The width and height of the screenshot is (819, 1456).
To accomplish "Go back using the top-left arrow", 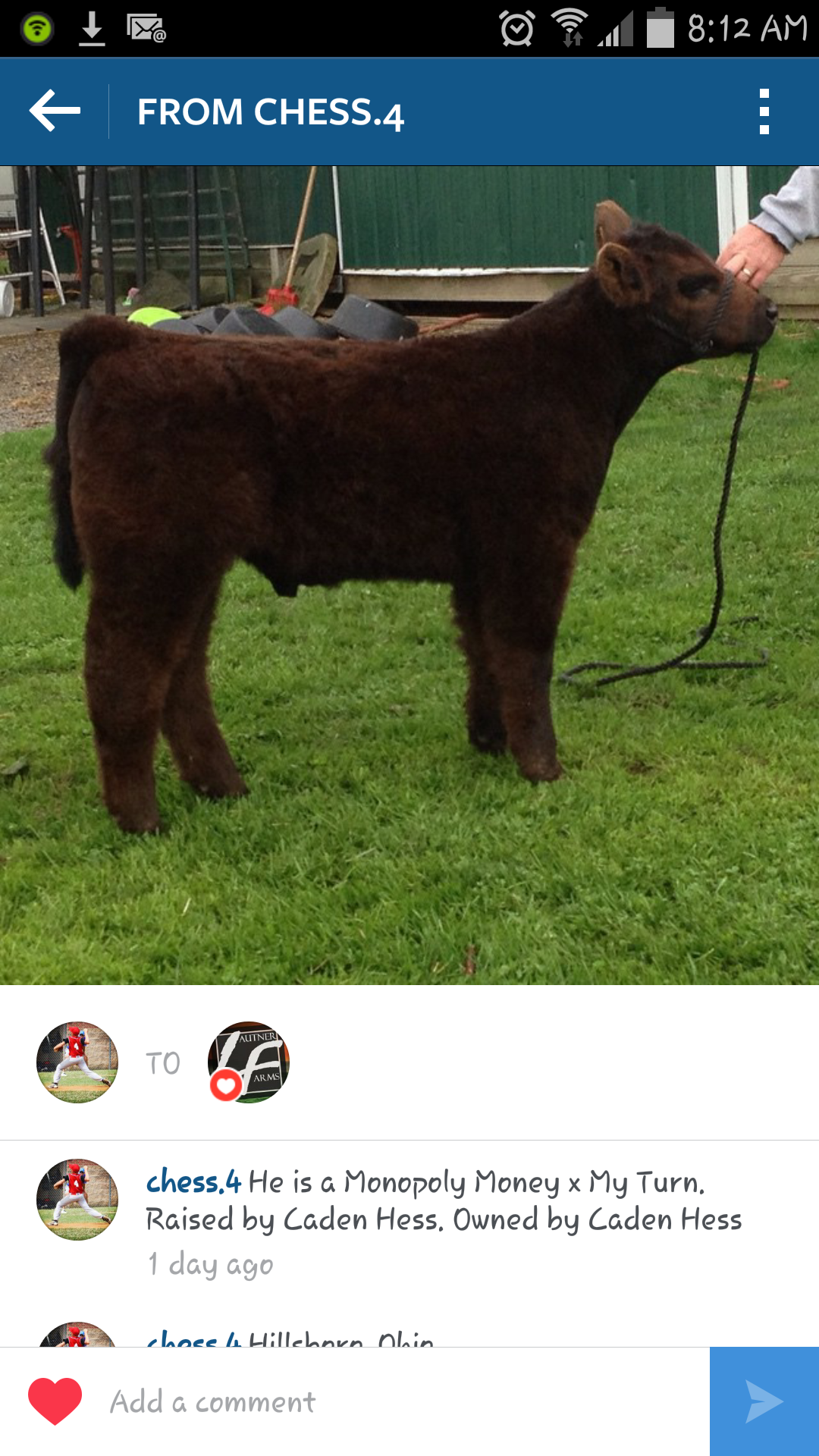I will 55,111.
